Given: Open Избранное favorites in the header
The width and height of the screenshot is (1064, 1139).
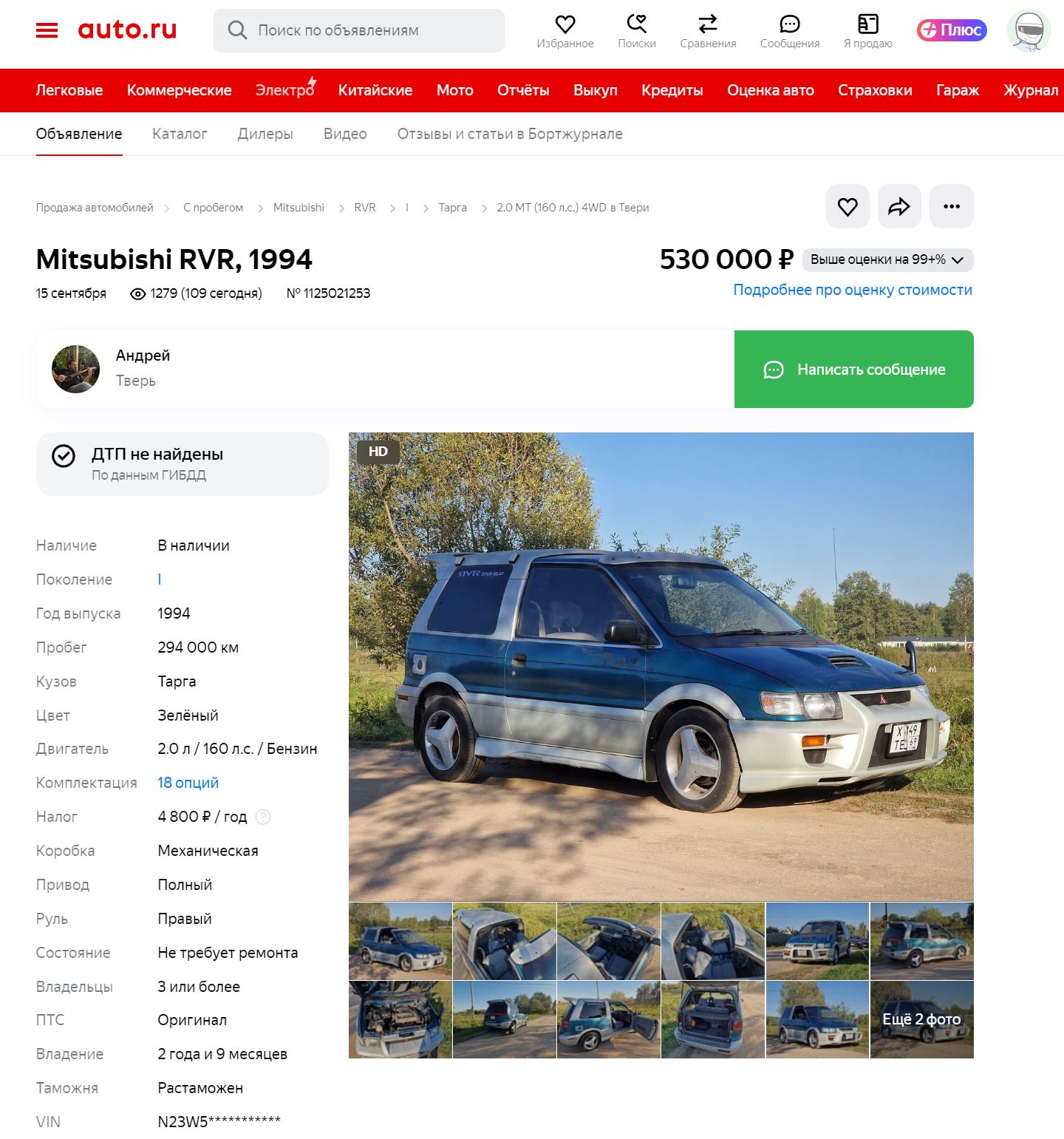Looking at the screenshot, I should [565, 31].
